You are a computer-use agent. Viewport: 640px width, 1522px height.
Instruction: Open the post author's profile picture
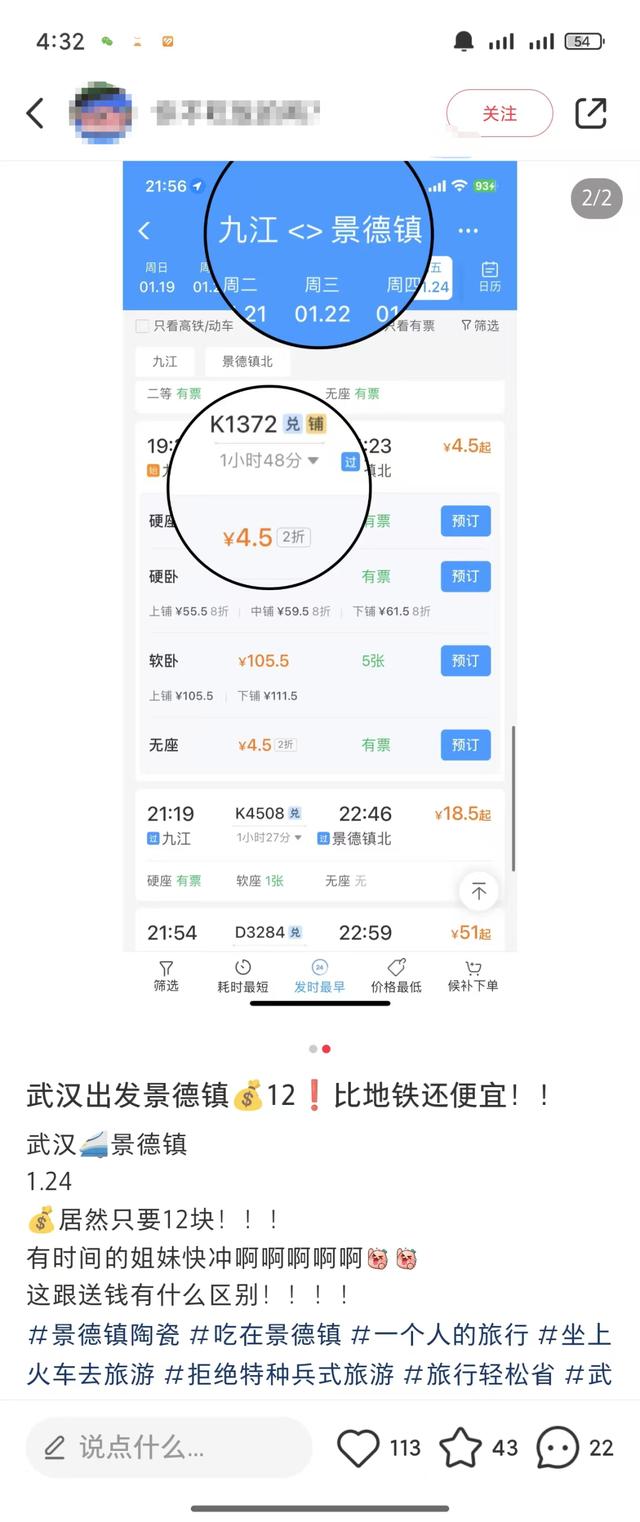pyautogui.click(x=103, y=113)
